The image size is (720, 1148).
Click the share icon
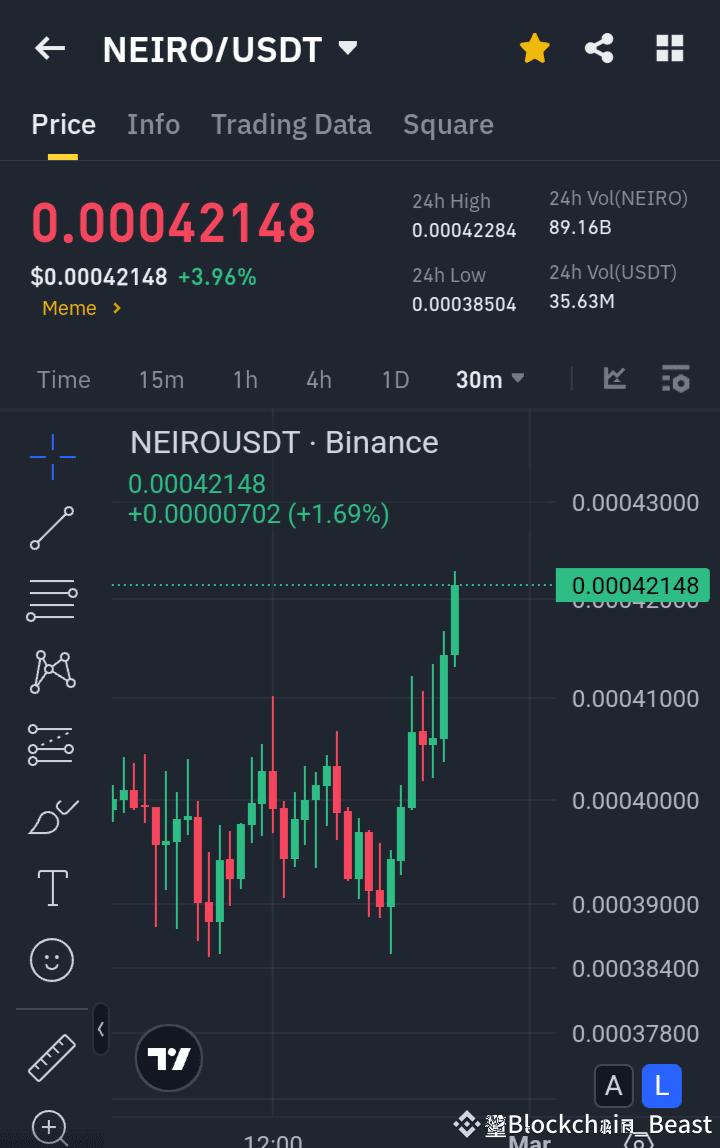click(x=599, y=47)
